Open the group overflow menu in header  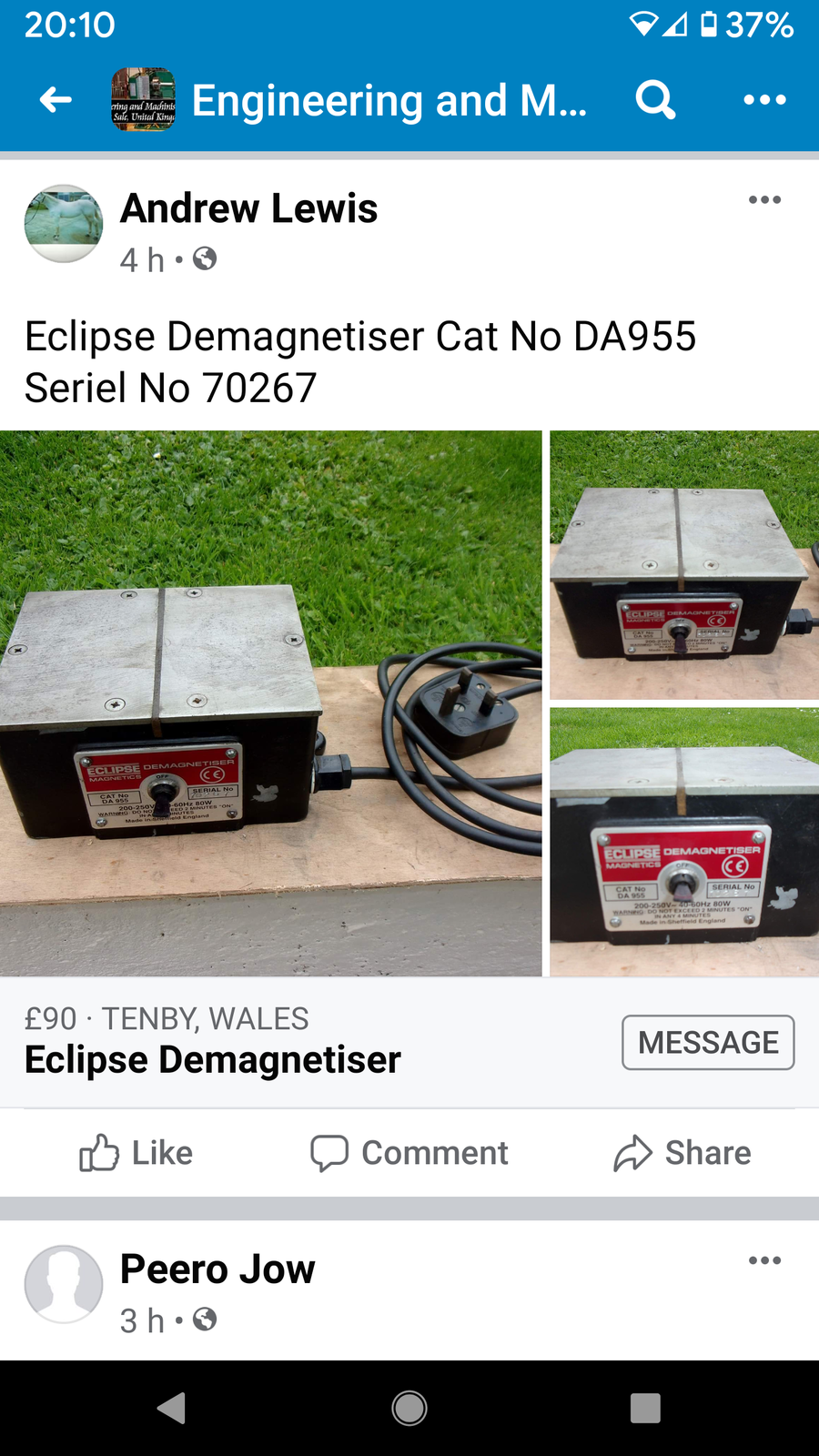(764, 100)
